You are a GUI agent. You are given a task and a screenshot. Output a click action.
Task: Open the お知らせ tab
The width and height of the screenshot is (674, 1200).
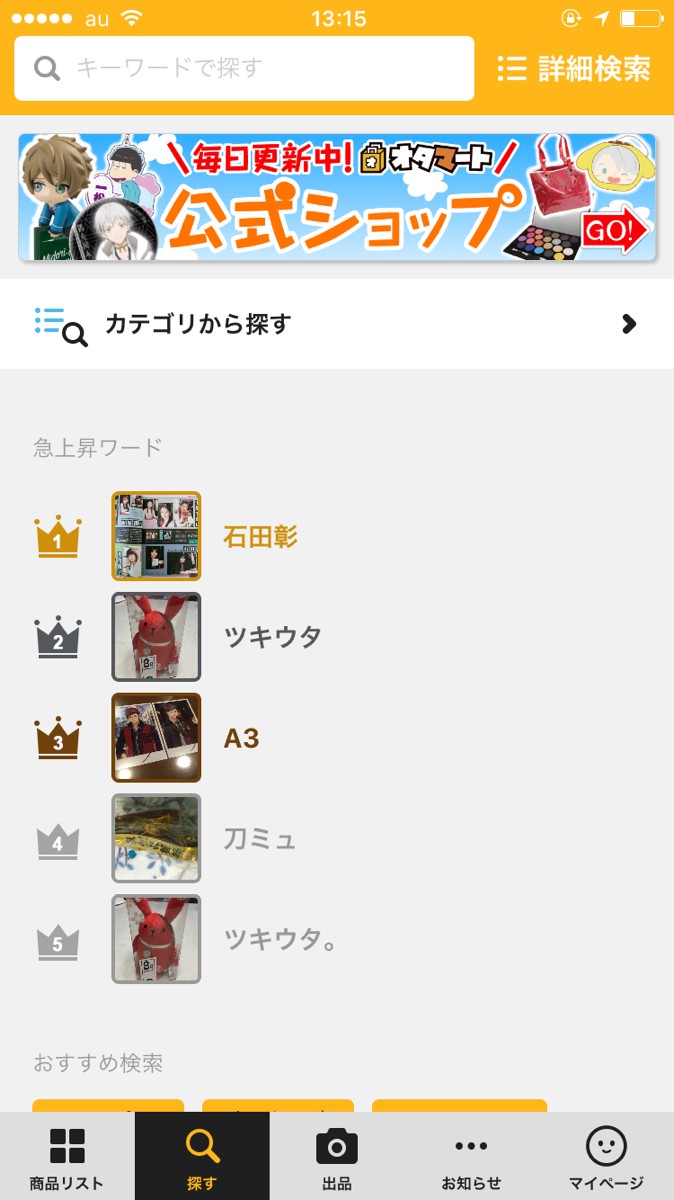coord(471,1158)
